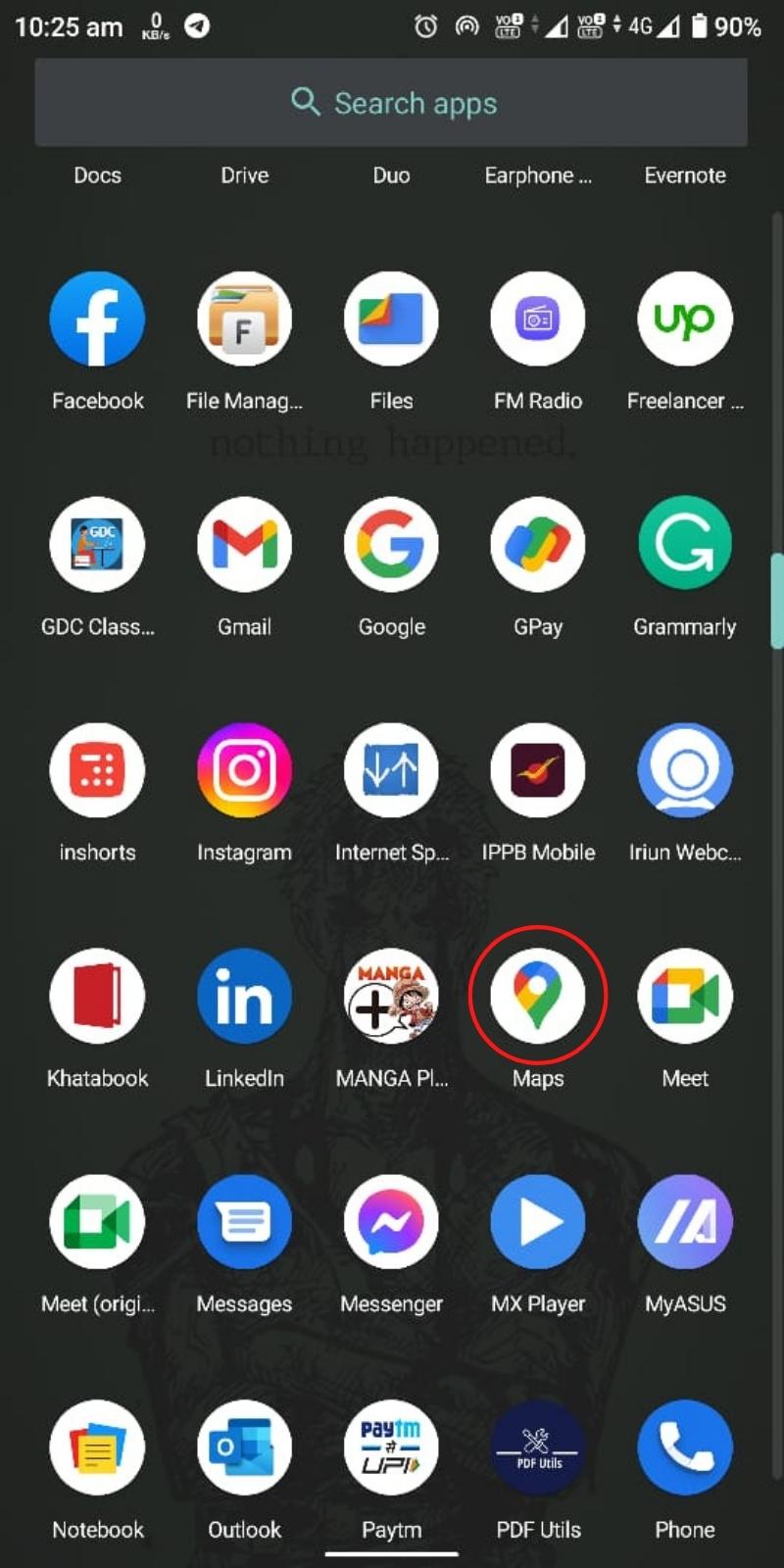The width and height of the screenshot is (784, 1568).
Task: Launch the GPay app
Action: 538,544
